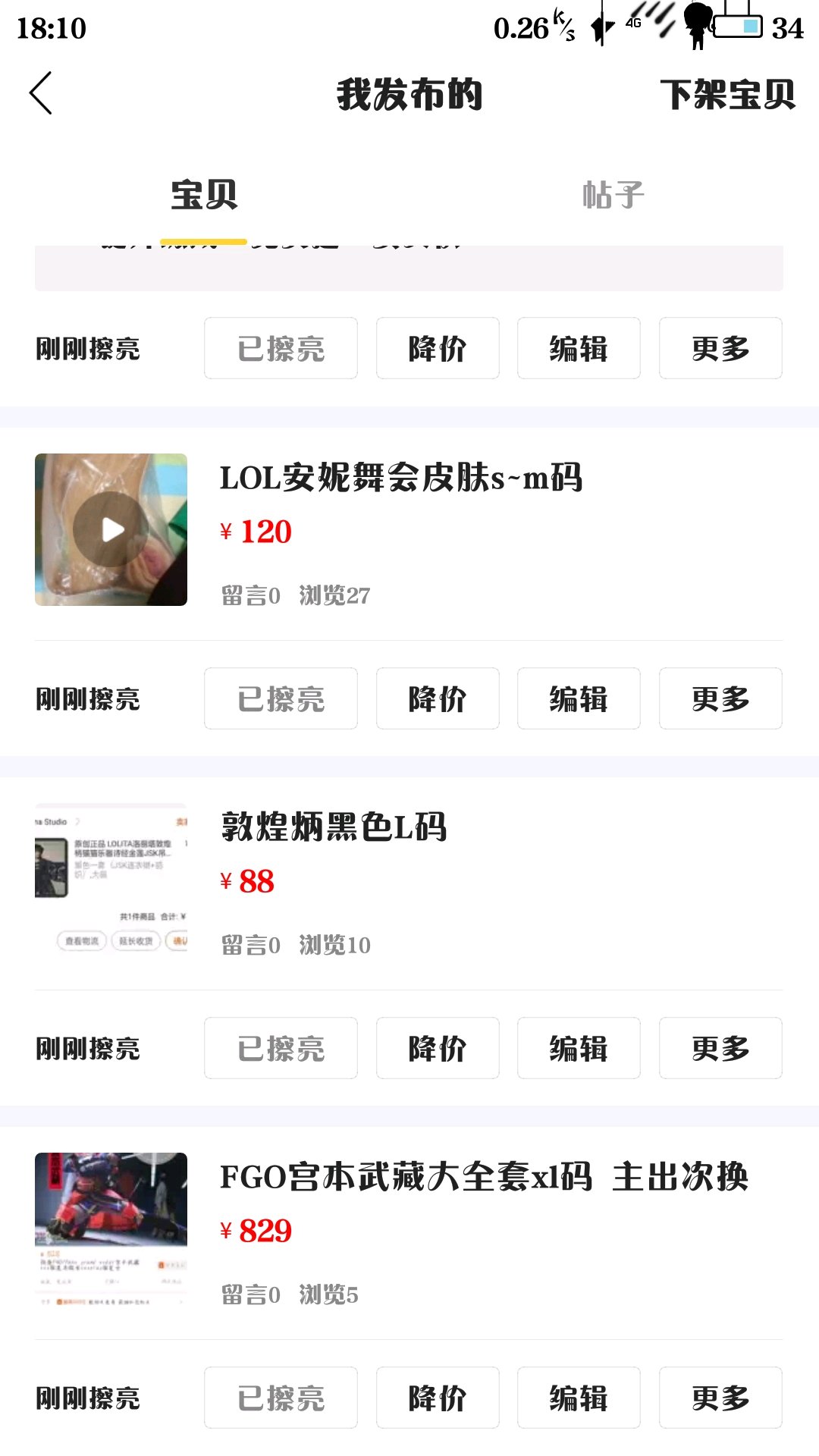Tap 已擦亮 under 敦煌炳黑色L码
The width and height of the screenshot is (819, 1456).
coord(281,1048)
